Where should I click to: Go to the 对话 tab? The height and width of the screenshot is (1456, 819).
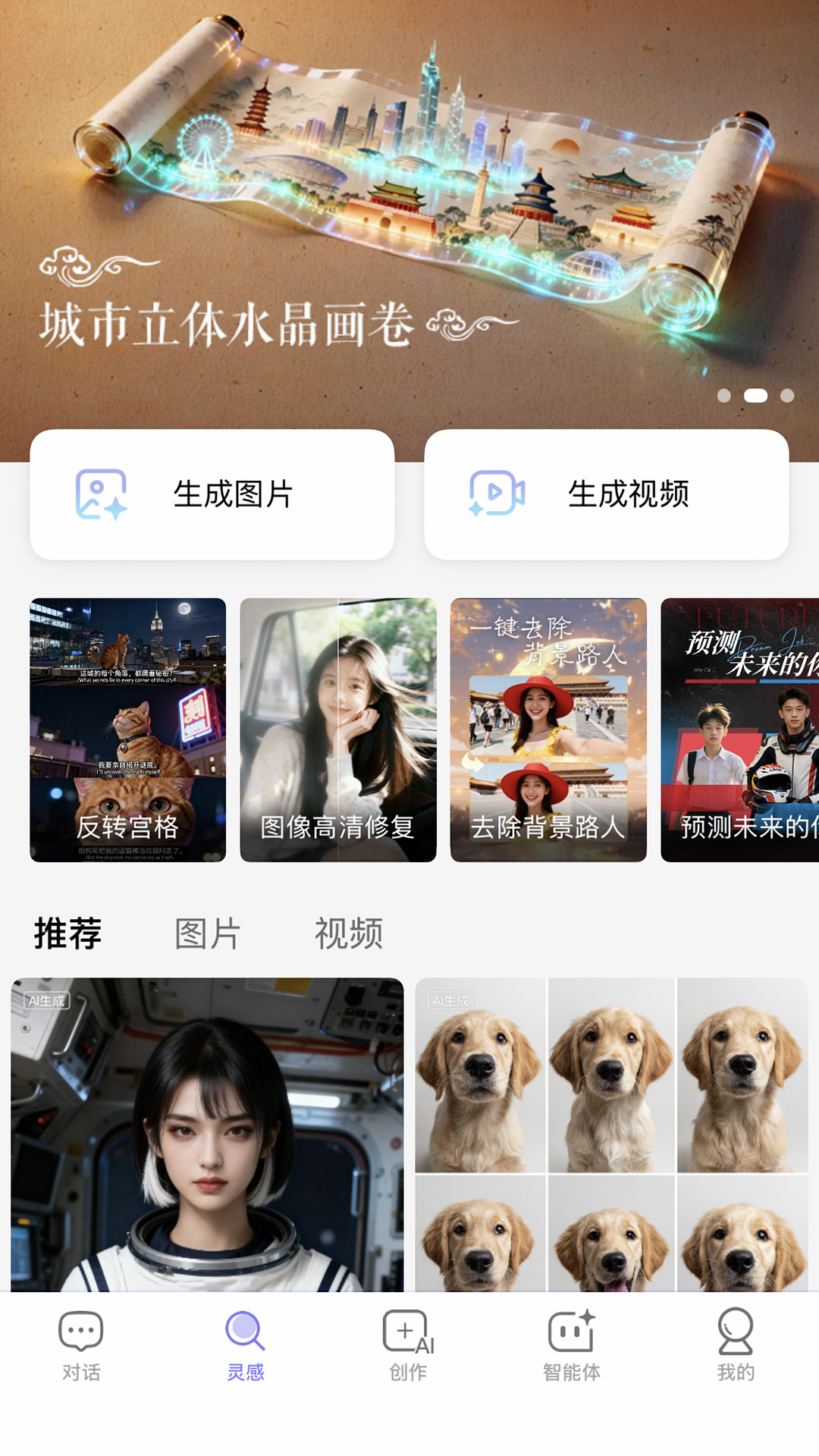[81, 1345]
